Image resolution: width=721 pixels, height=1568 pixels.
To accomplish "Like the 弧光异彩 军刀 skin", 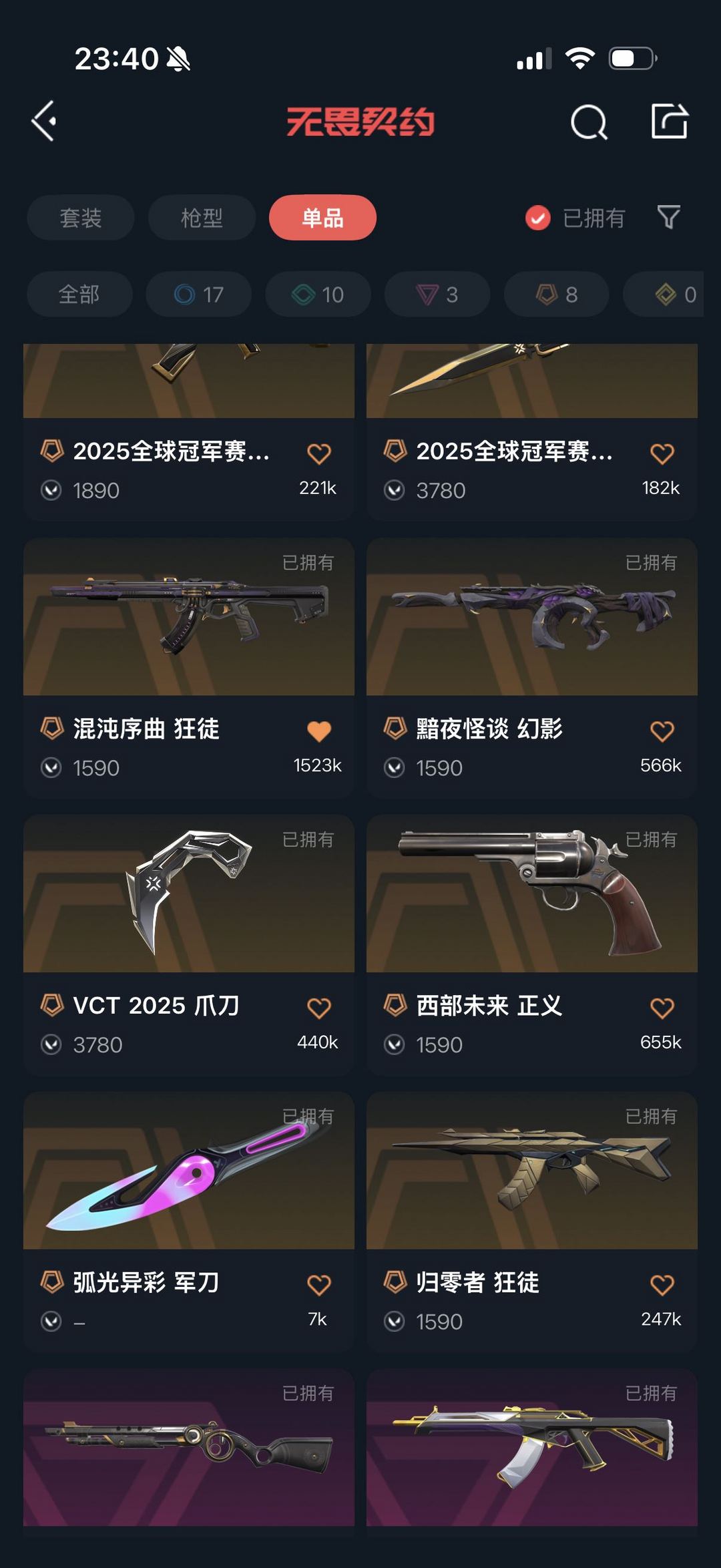I will click(319, 1285).
